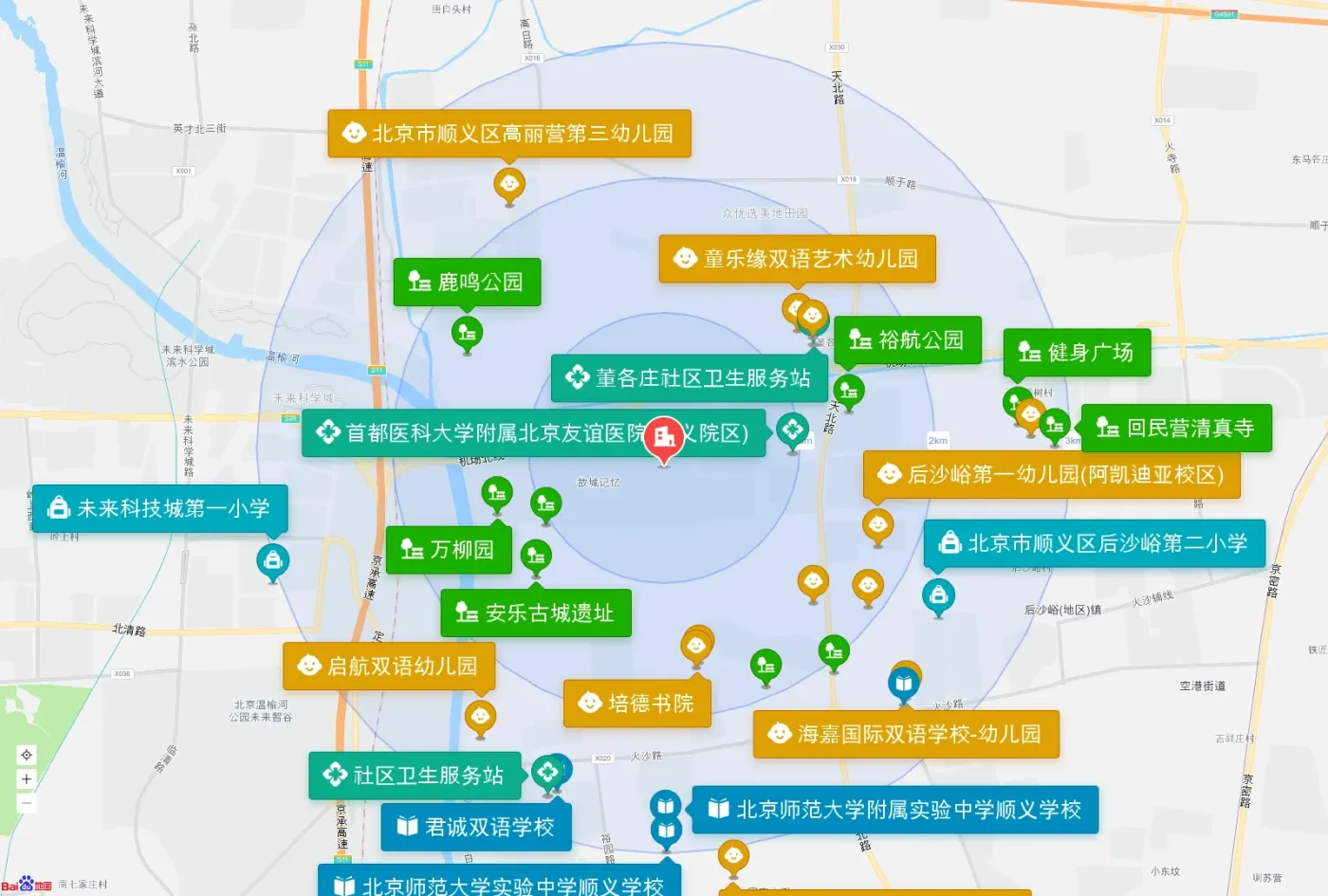The height and width of the screenshot is (896, 1328).
Task: Select the 万柳园 label
Action: coord(450,550)
